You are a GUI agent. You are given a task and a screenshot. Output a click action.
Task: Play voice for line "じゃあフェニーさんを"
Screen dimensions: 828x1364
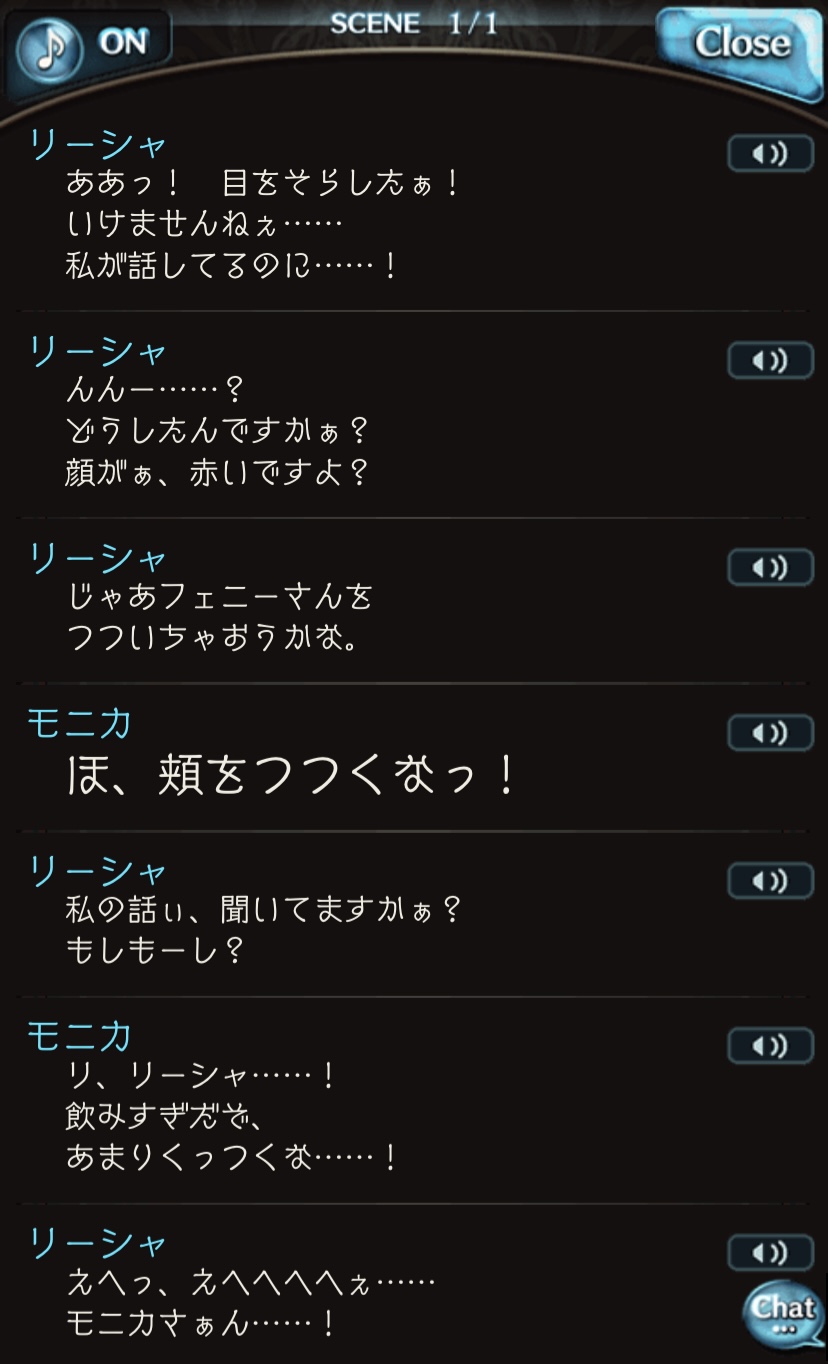click(x=769, y=568)
